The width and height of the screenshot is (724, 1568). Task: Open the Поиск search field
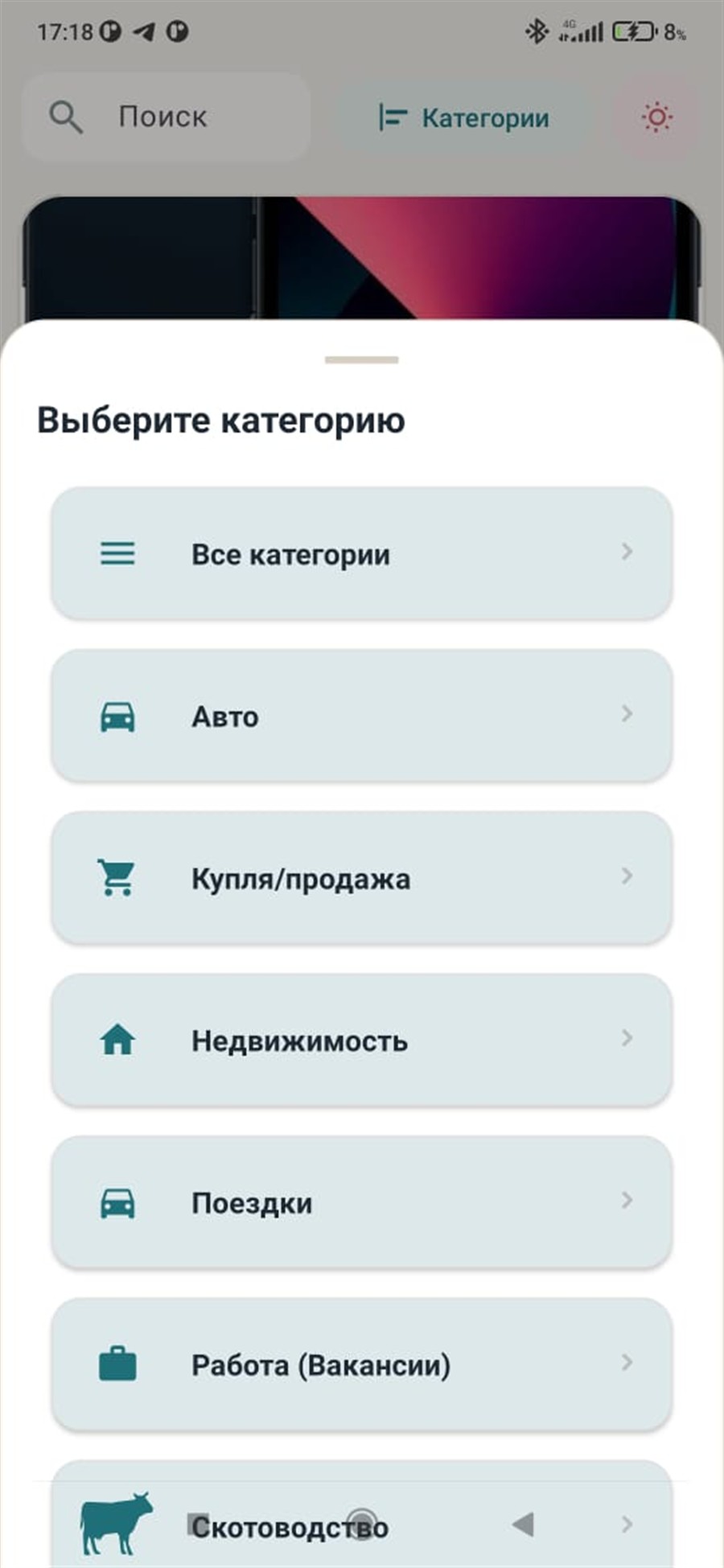coord(167,117)
